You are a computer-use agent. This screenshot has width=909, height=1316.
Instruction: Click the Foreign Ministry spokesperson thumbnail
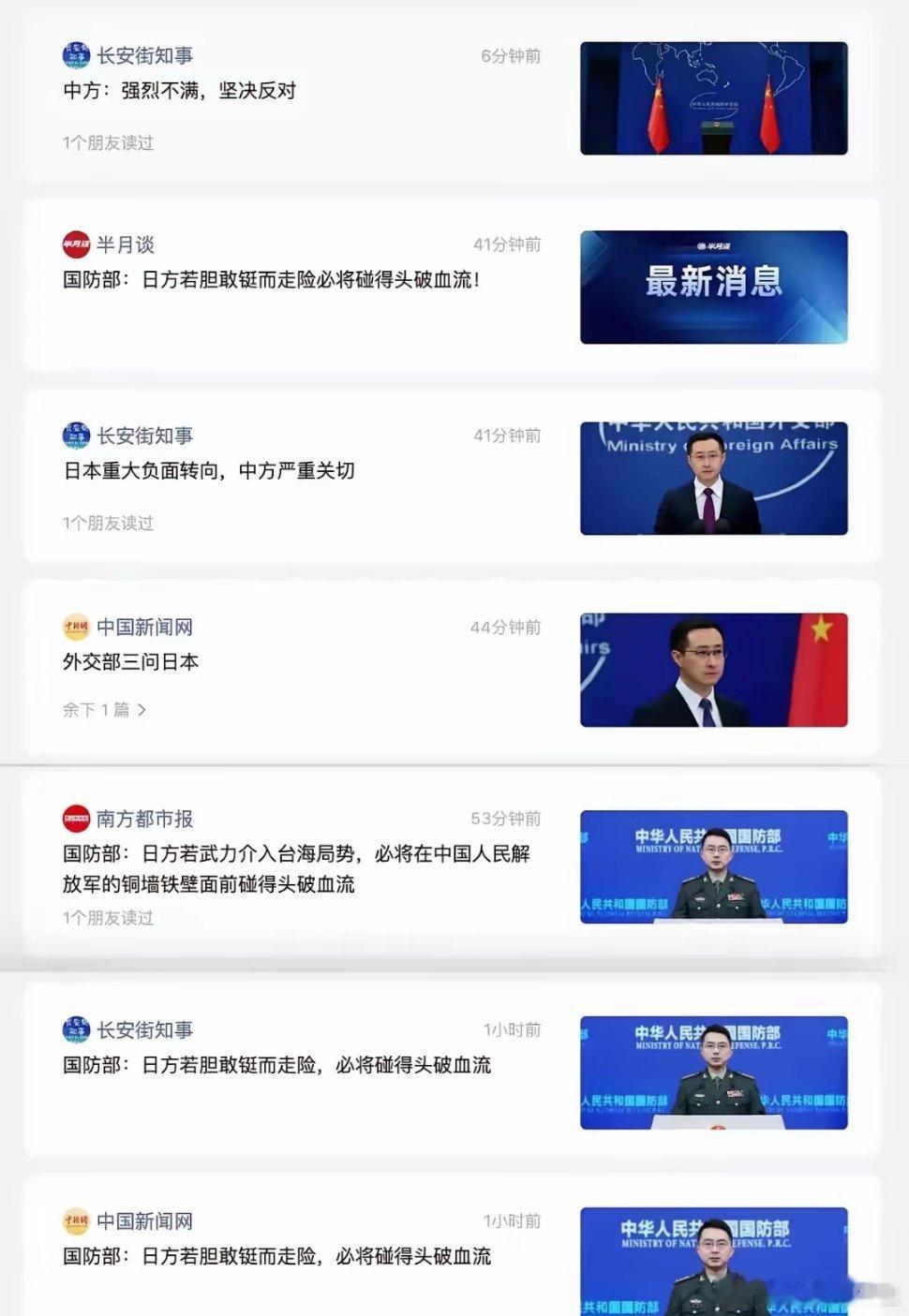[x=715, y=480]
